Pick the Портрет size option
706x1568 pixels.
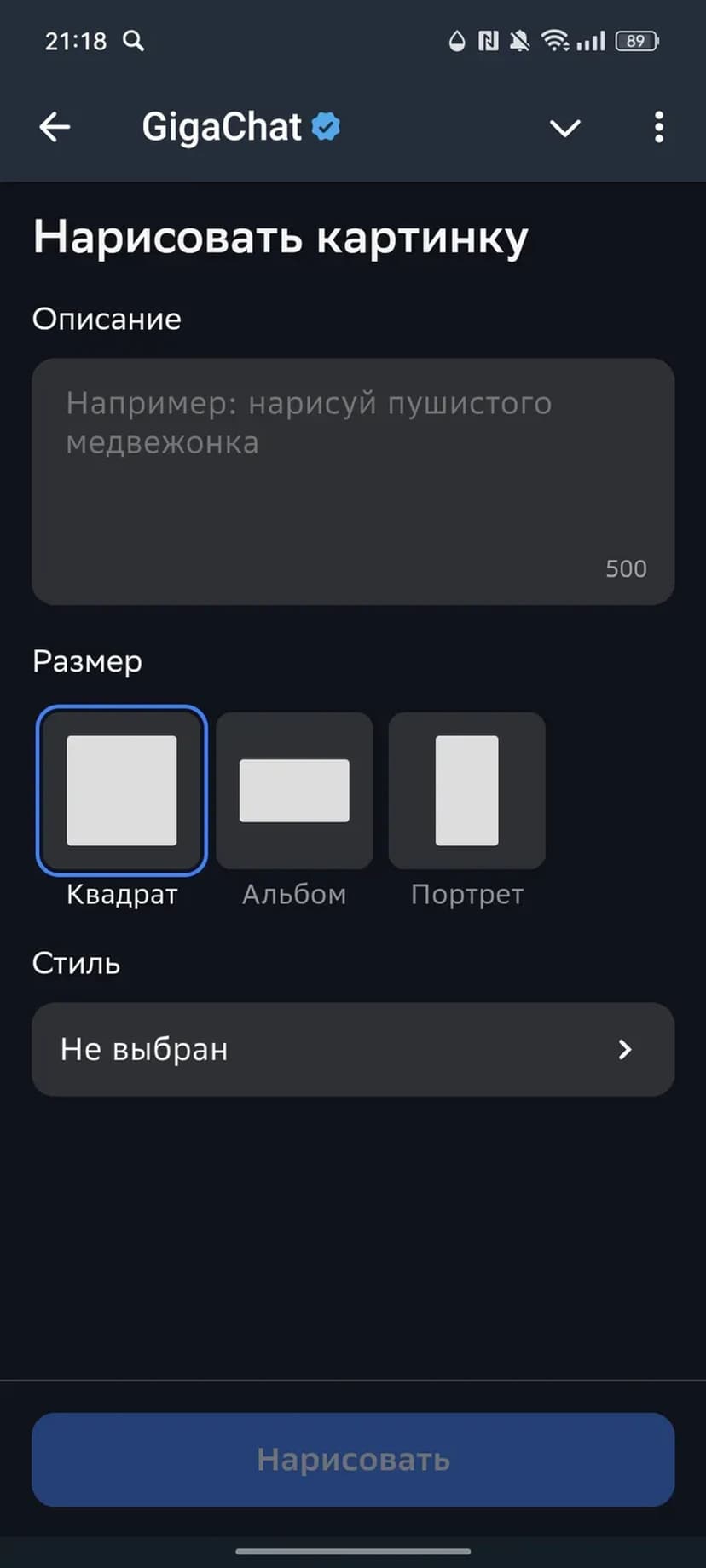tap(466, 791)
